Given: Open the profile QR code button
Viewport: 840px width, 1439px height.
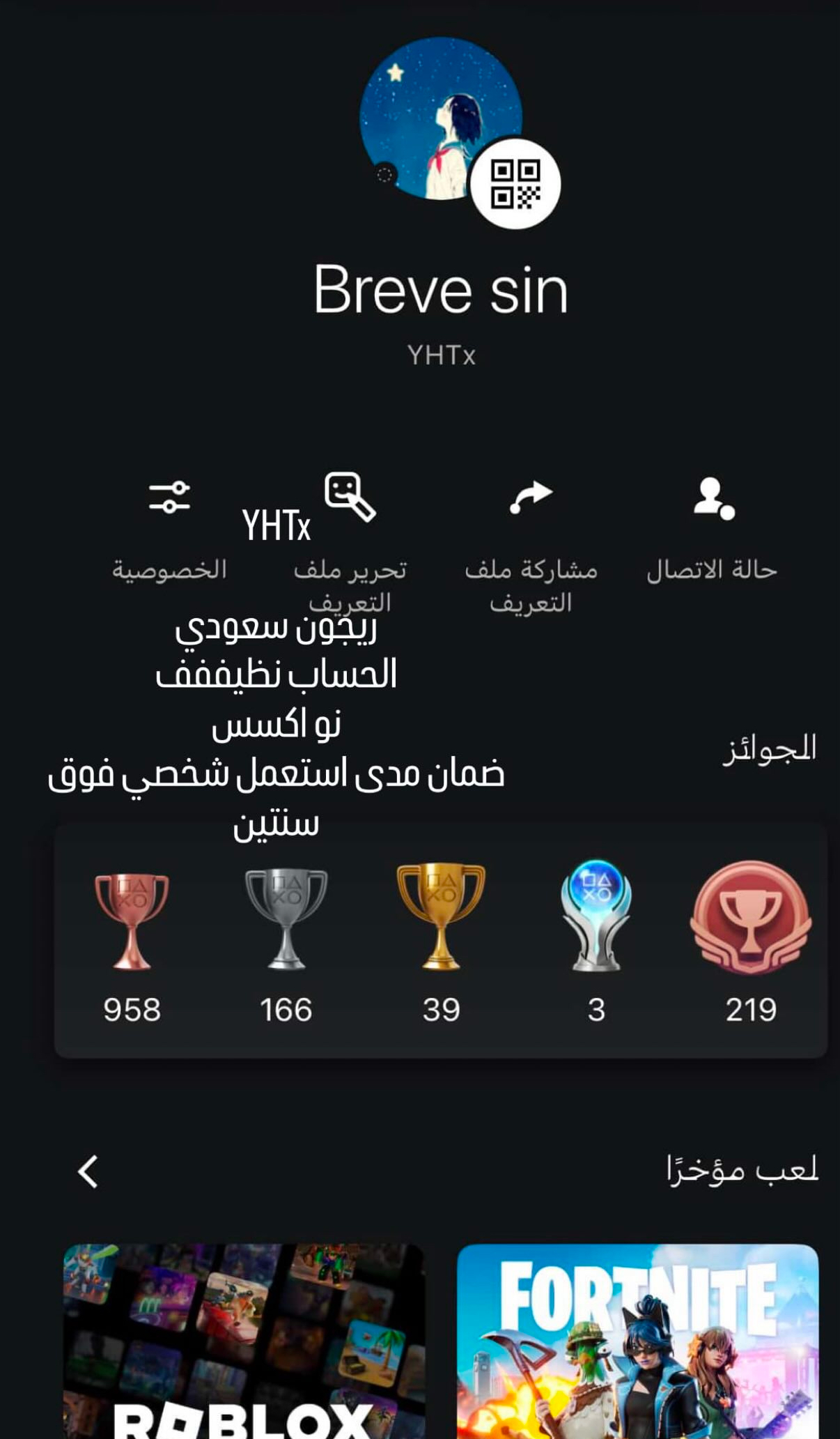Looking at the screenshot, I should point(515,183).
